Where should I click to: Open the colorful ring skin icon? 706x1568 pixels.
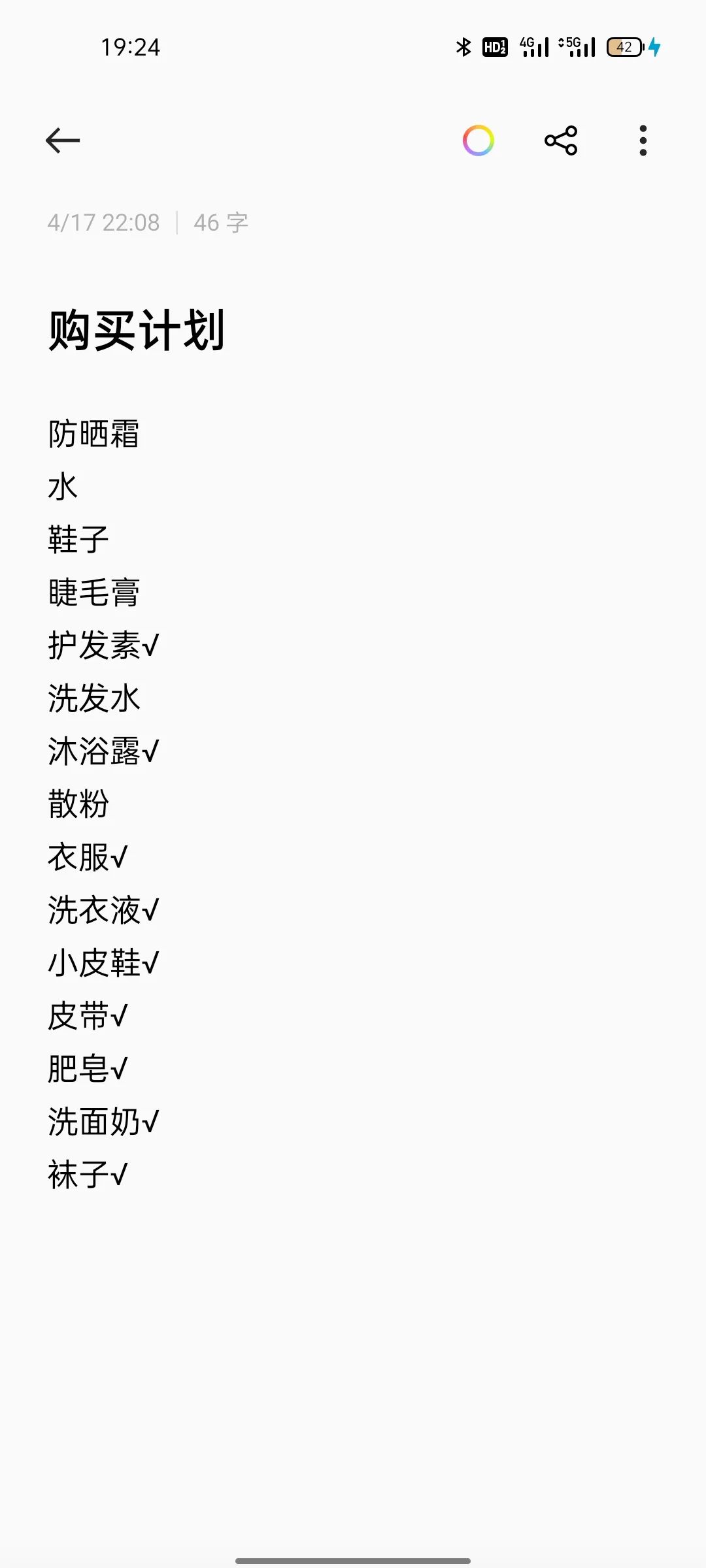pos(479,140)
